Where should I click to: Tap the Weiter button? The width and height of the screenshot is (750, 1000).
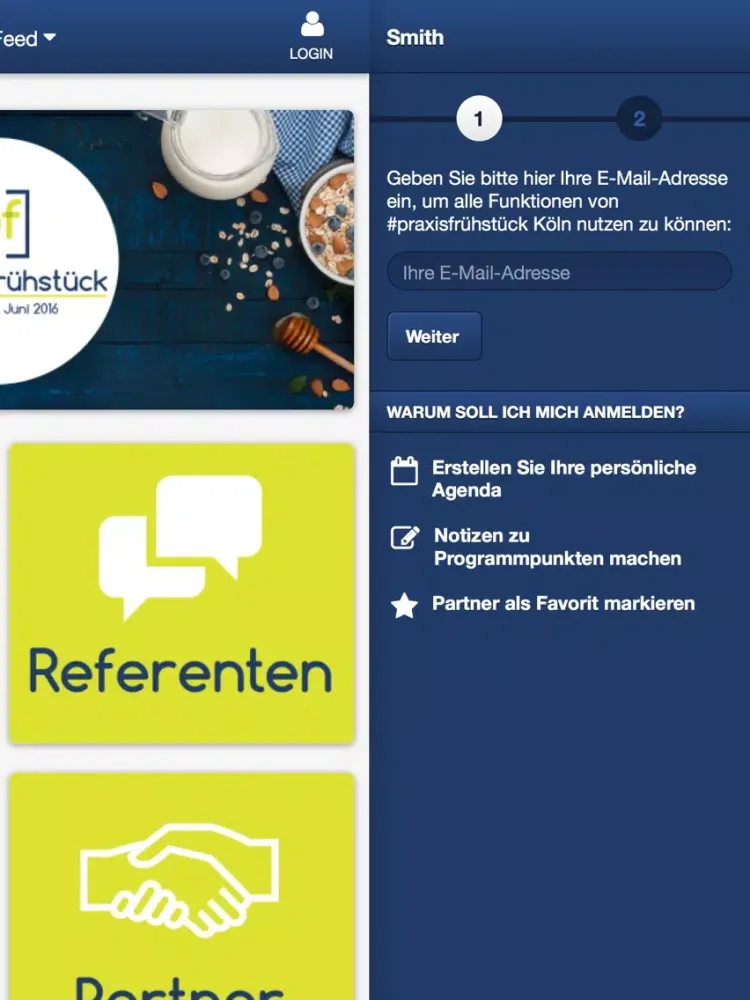tap(433, 337)
